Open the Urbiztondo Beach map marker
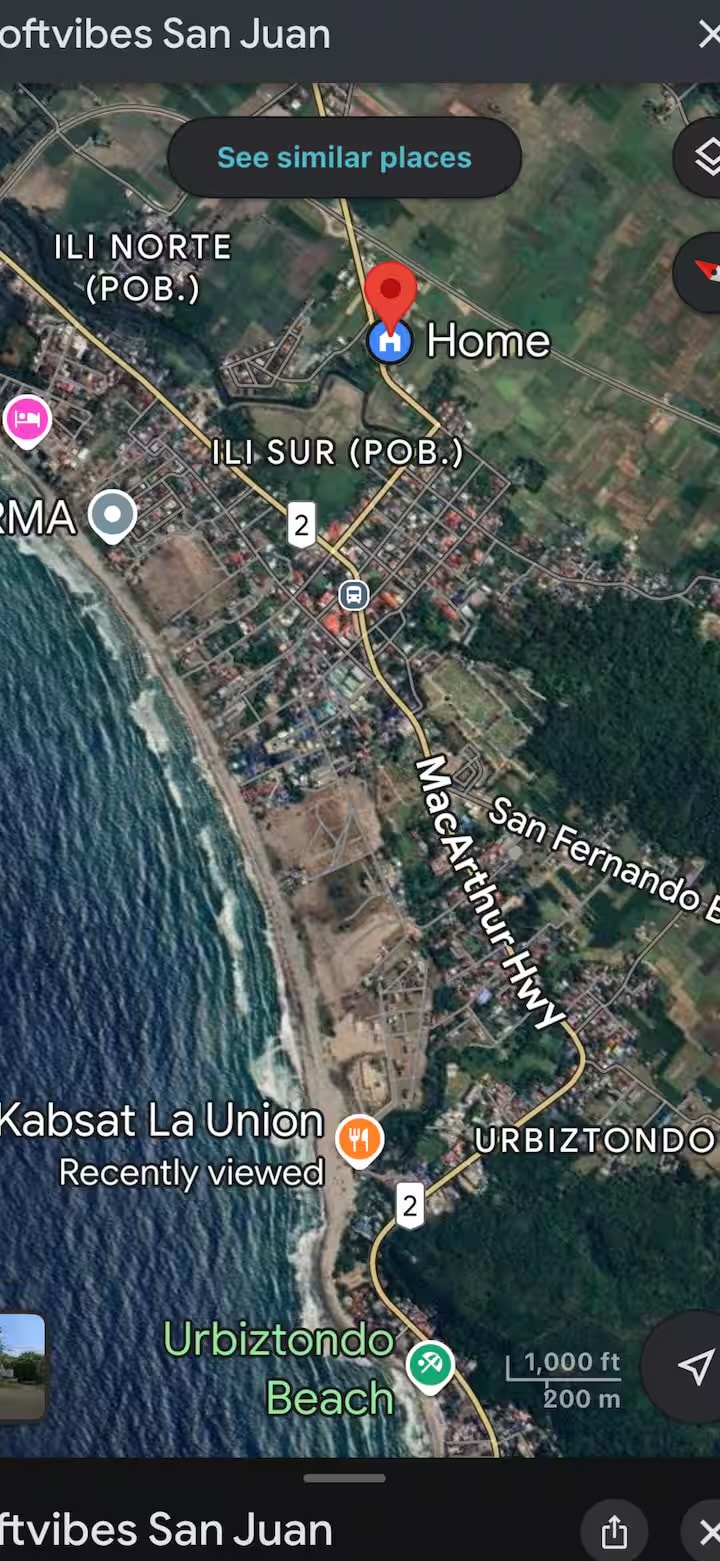Screen dimensions: 720x1561 click(430, 1365)
